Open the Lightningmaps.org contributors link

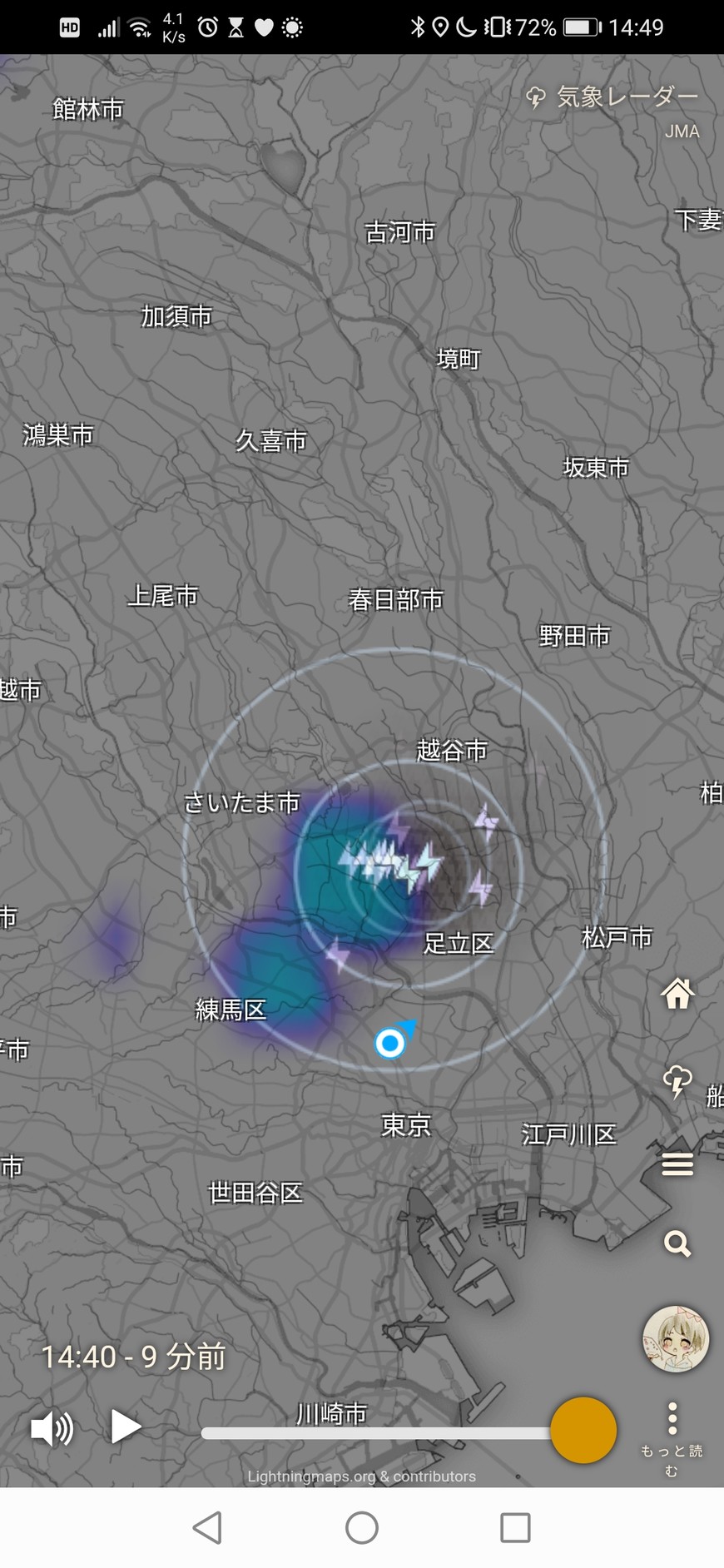[x=361, y=1476]
